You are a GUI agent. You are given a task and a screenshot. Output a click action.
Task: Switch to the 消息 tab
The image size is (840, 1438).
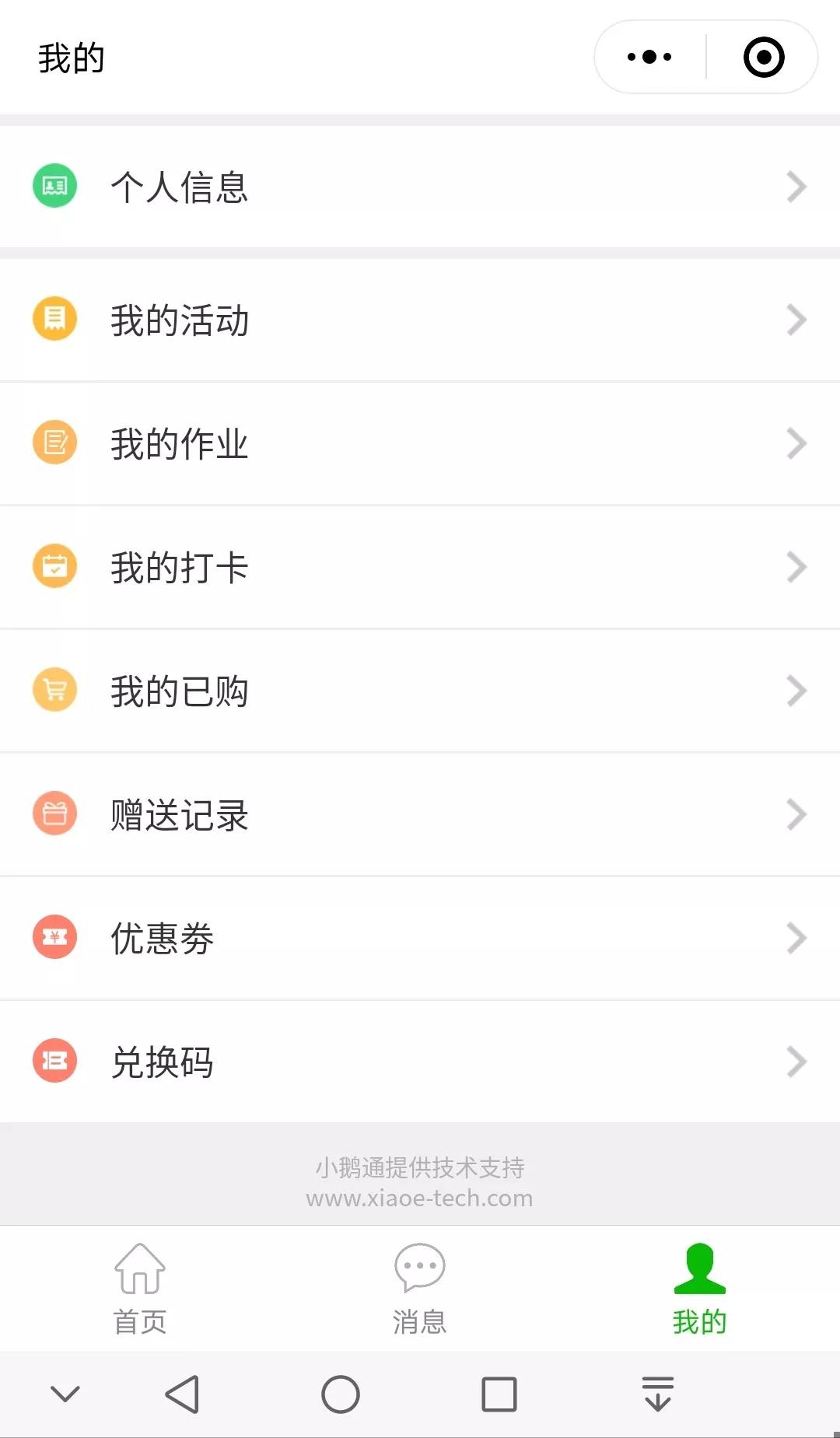pyautogui.click(x=420, y=1287)
